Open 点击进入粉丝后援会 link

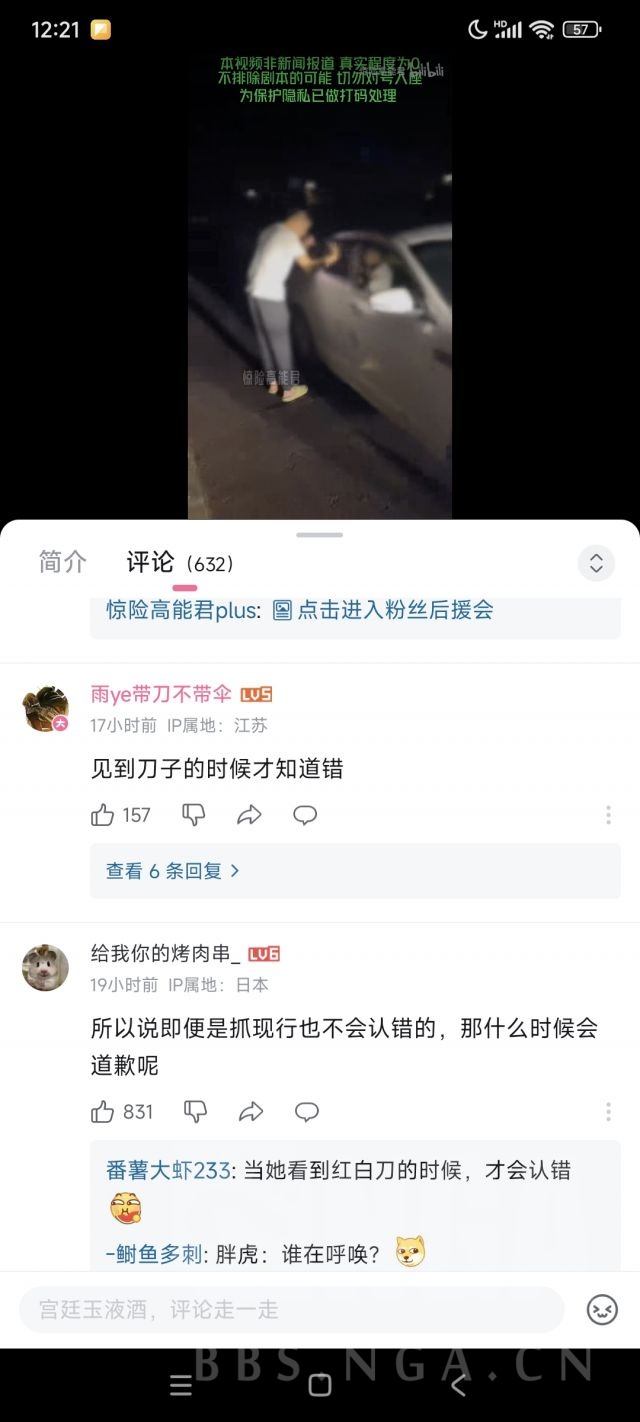click(384, 610)
